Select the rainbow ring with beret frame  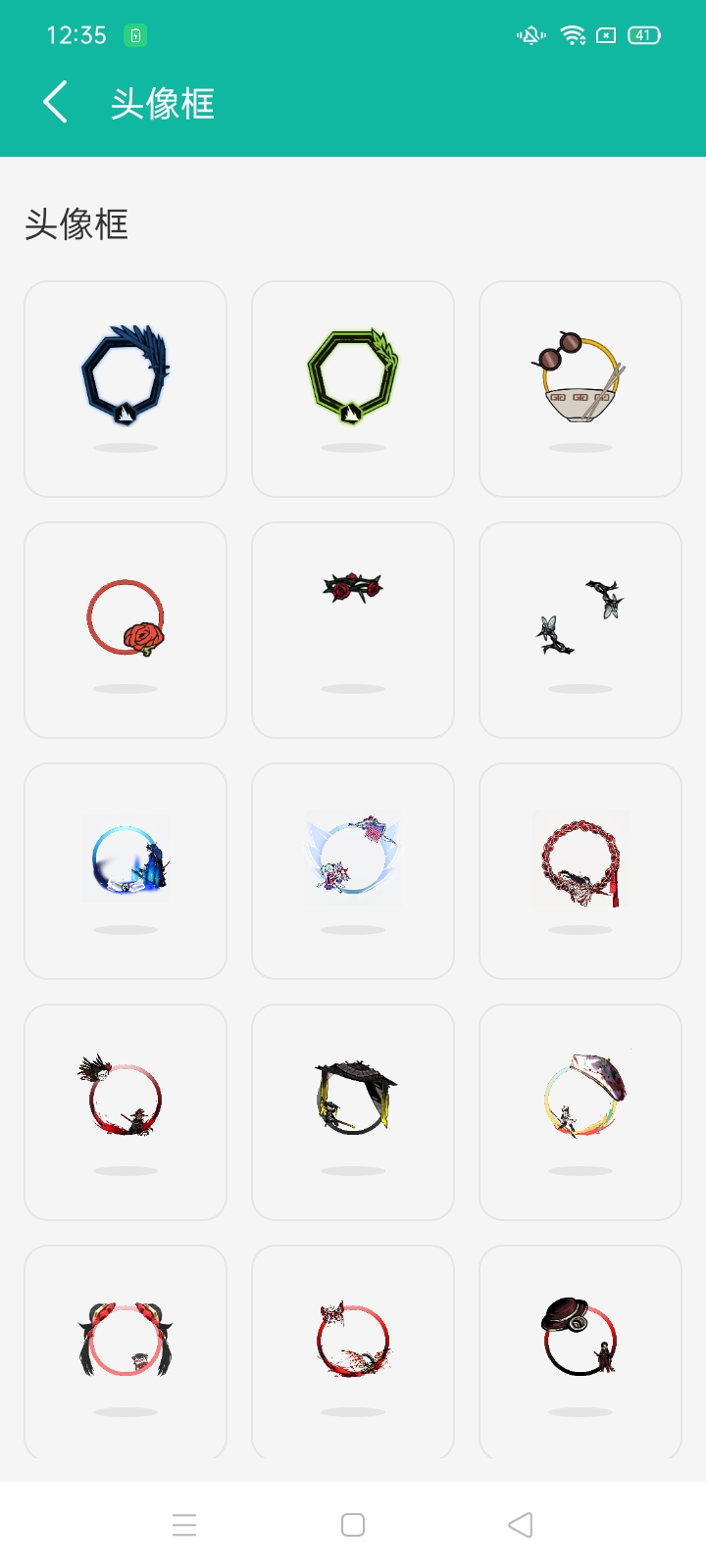pyautogui.click(x=580, y=1111)
